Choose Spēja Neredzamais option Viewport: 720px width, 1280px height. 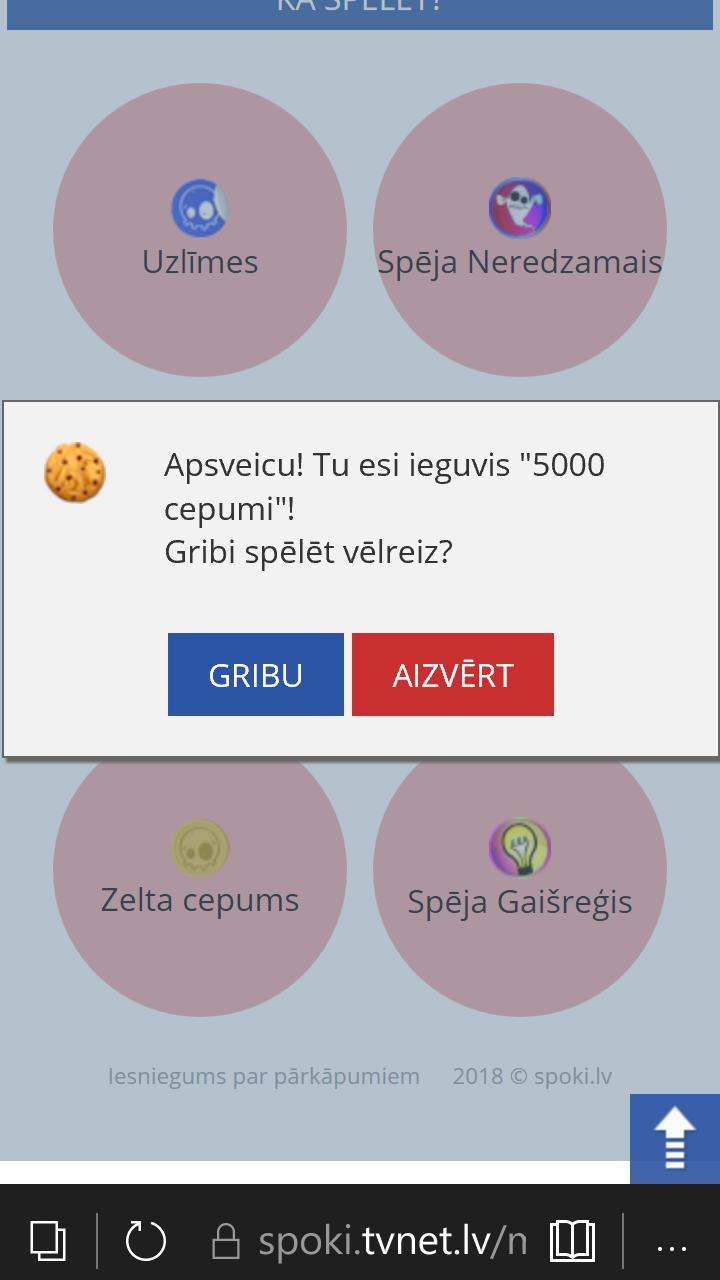[519, 230]
